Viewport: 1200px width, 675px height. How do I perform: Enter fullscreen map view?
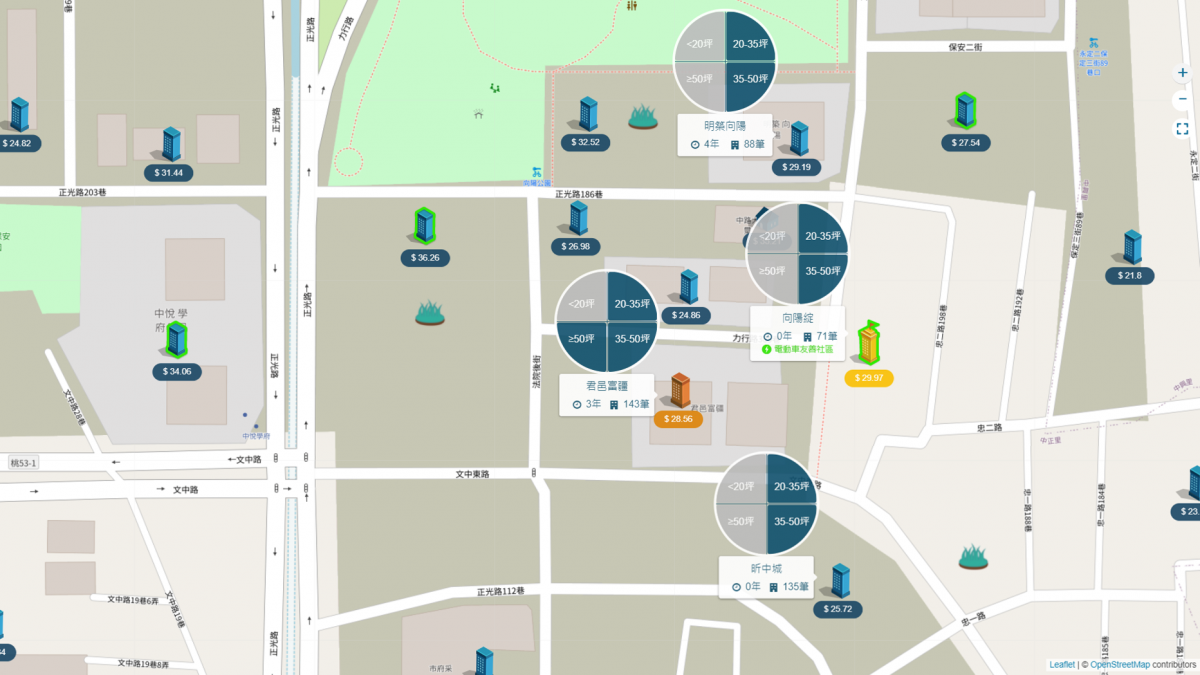1182,129
